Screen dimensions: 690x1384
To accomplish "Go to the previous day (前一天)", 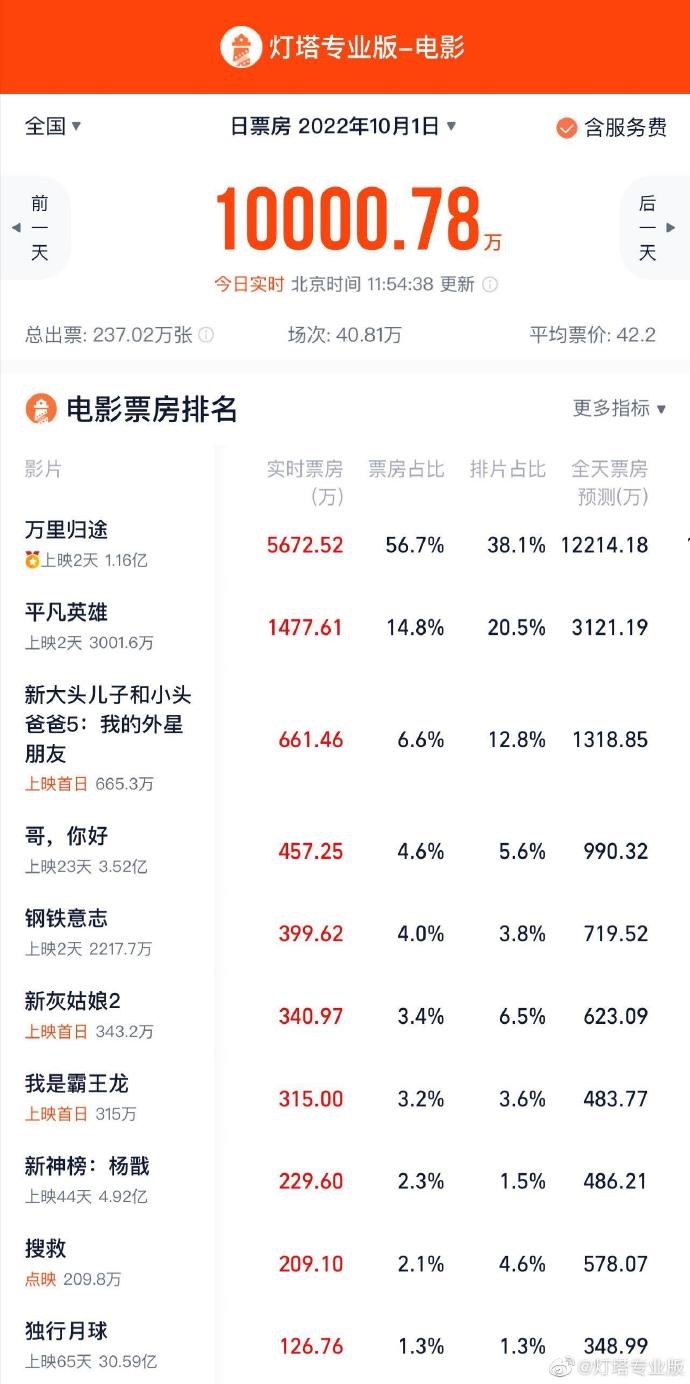I will (37, 228).
